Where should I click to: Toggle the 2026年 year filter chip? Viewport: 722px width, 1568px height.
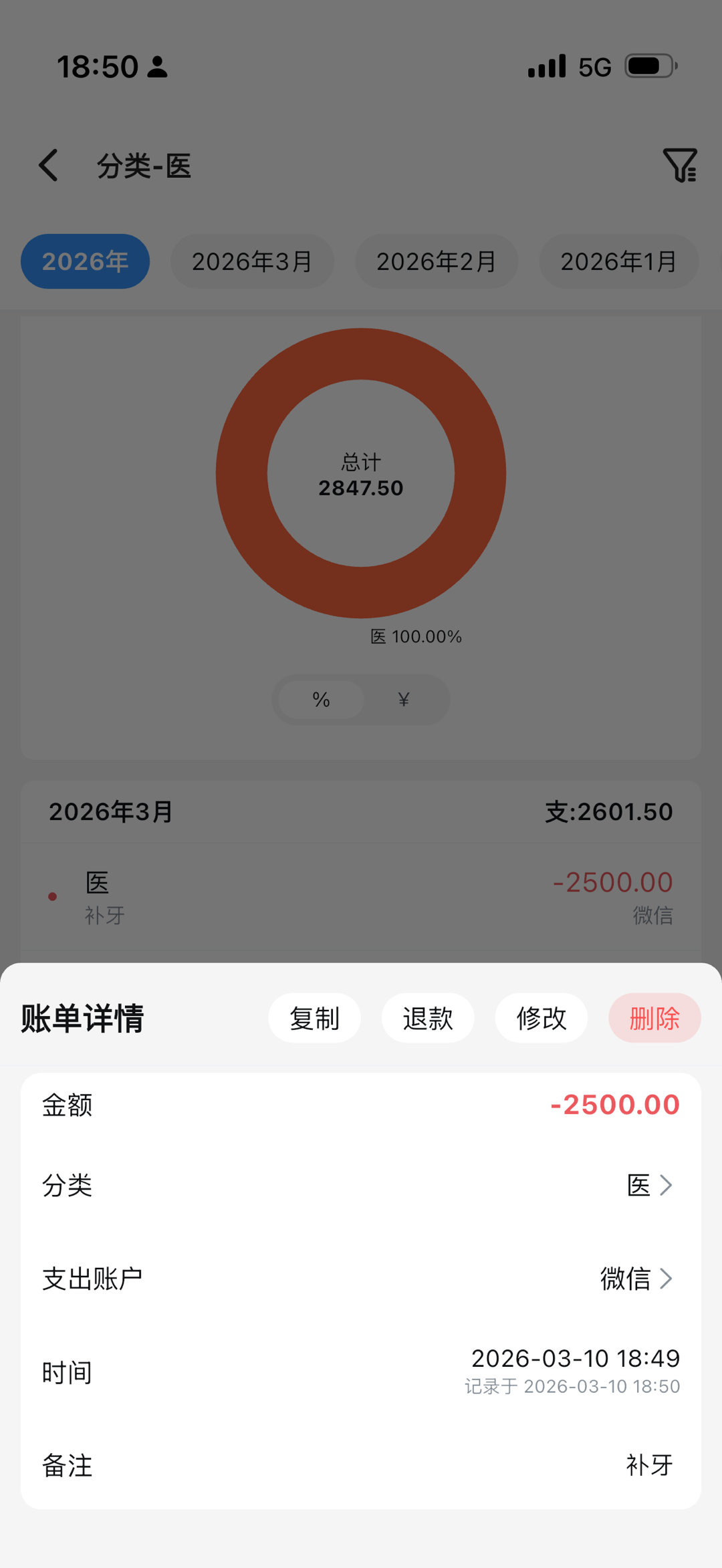point(84,261)
